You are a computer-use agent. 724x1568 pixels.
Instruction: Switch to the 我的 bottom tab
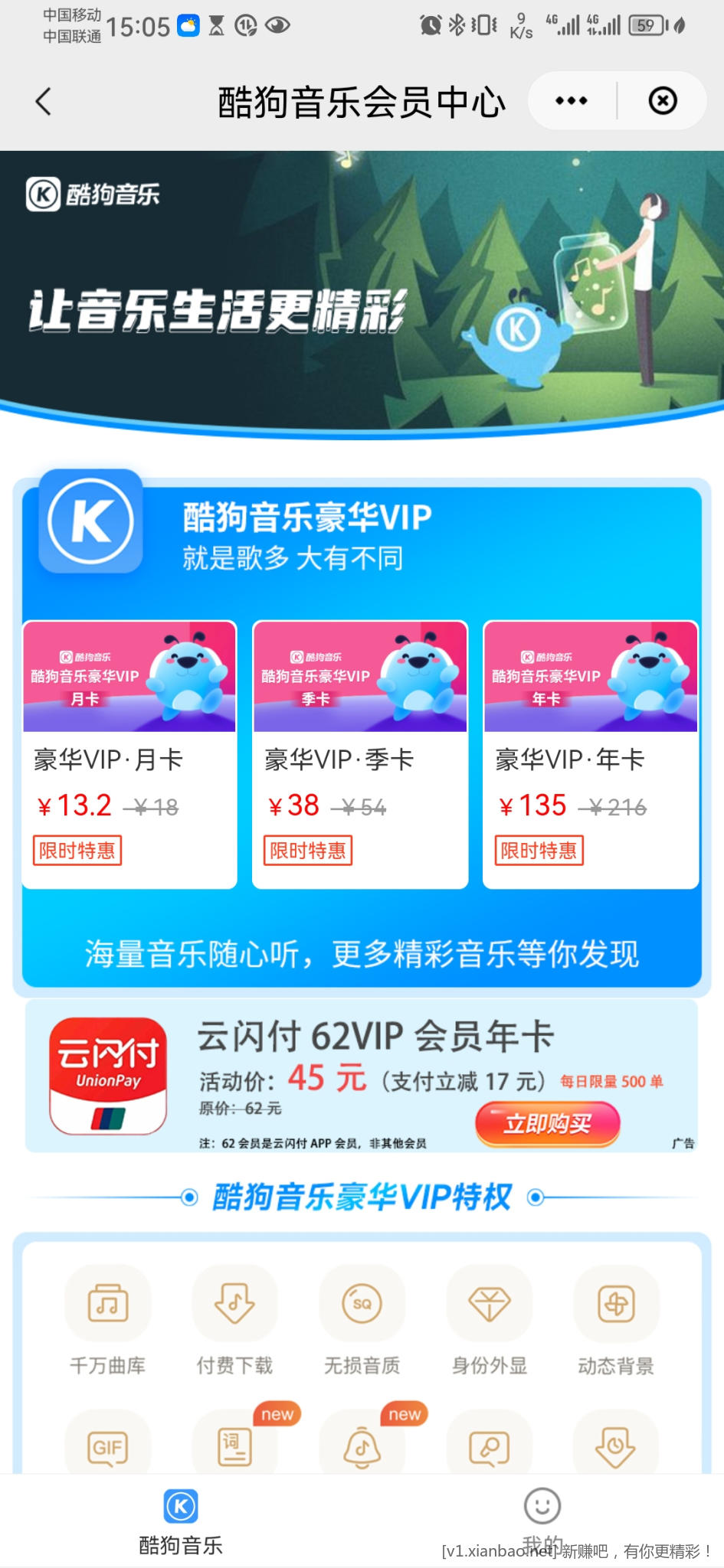pyautogui.click(x=542, y=1521)
